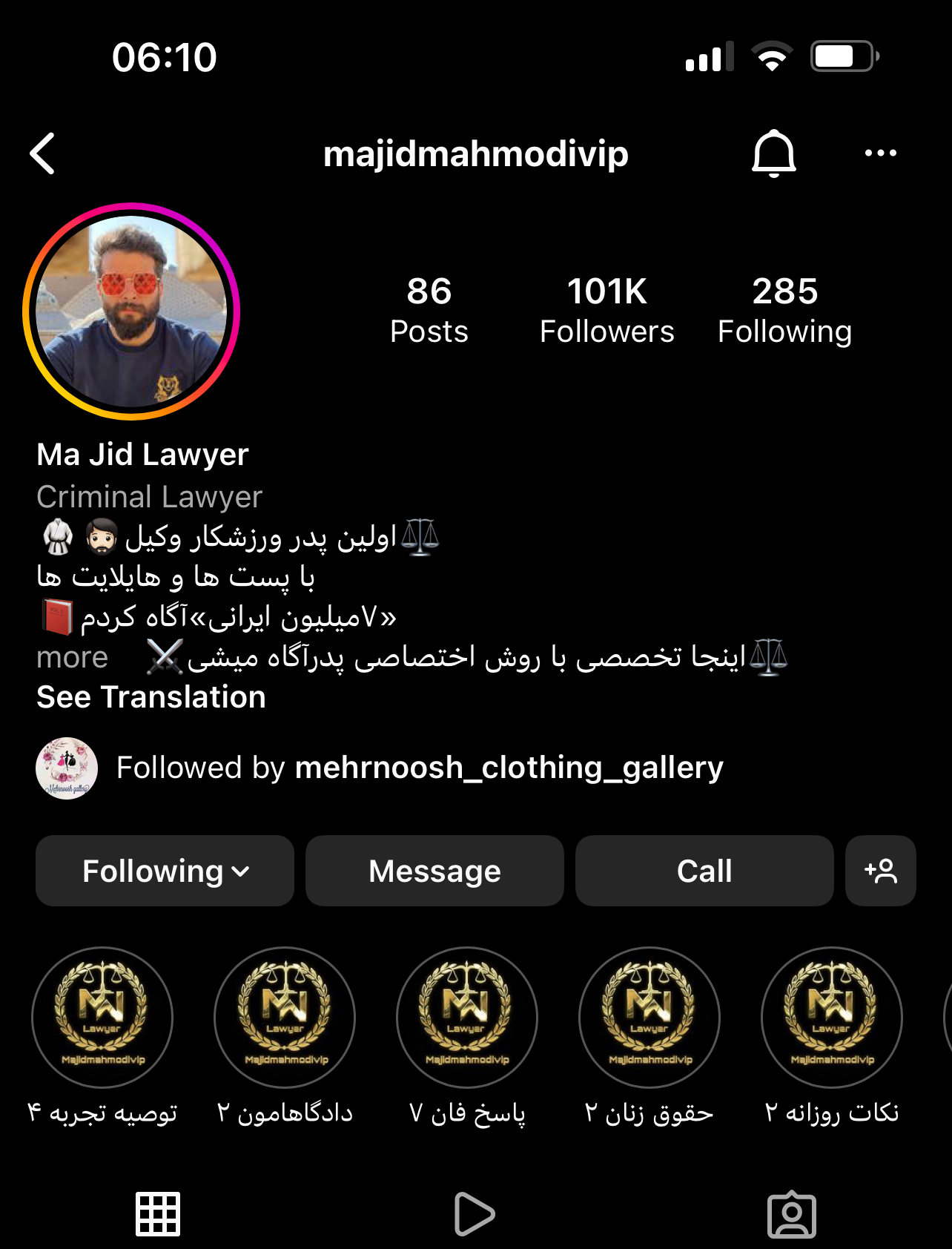Open the three-dot overflow menu
The width and height of the screenshot is (952, 1249).
(880, 154)
